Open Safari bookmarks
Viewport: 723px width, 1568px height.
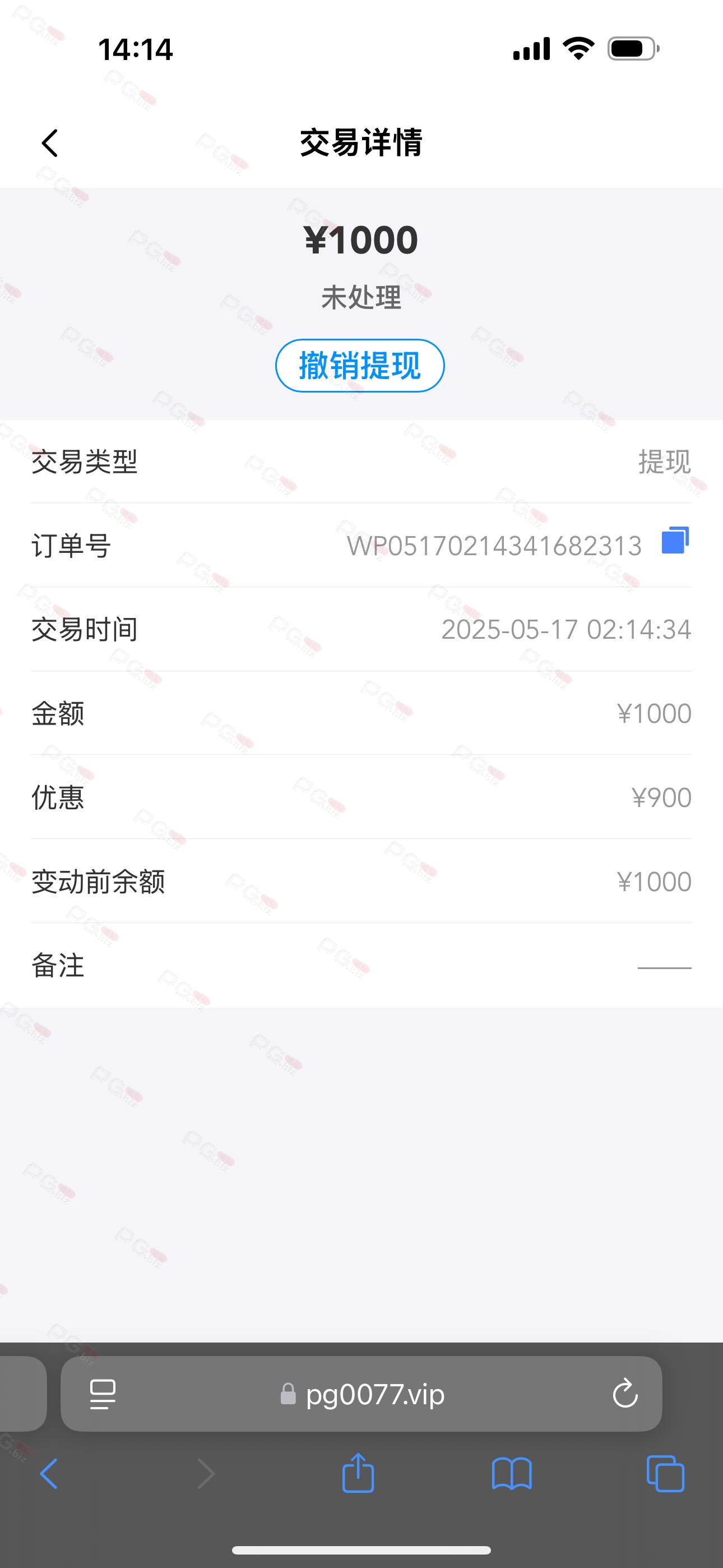point(512,1474)
